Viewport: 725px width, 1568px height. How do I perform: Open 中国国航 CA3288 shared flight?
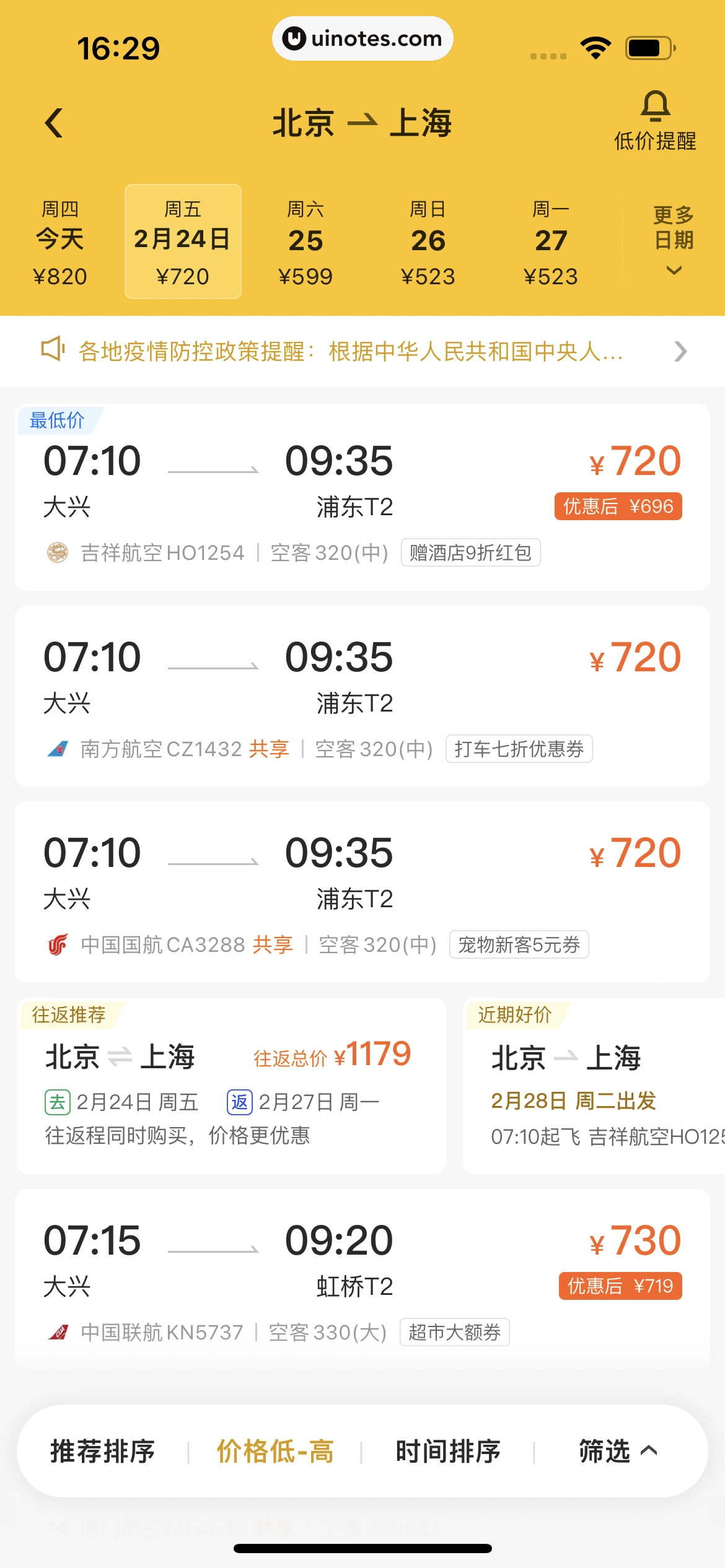coord(362,892)
